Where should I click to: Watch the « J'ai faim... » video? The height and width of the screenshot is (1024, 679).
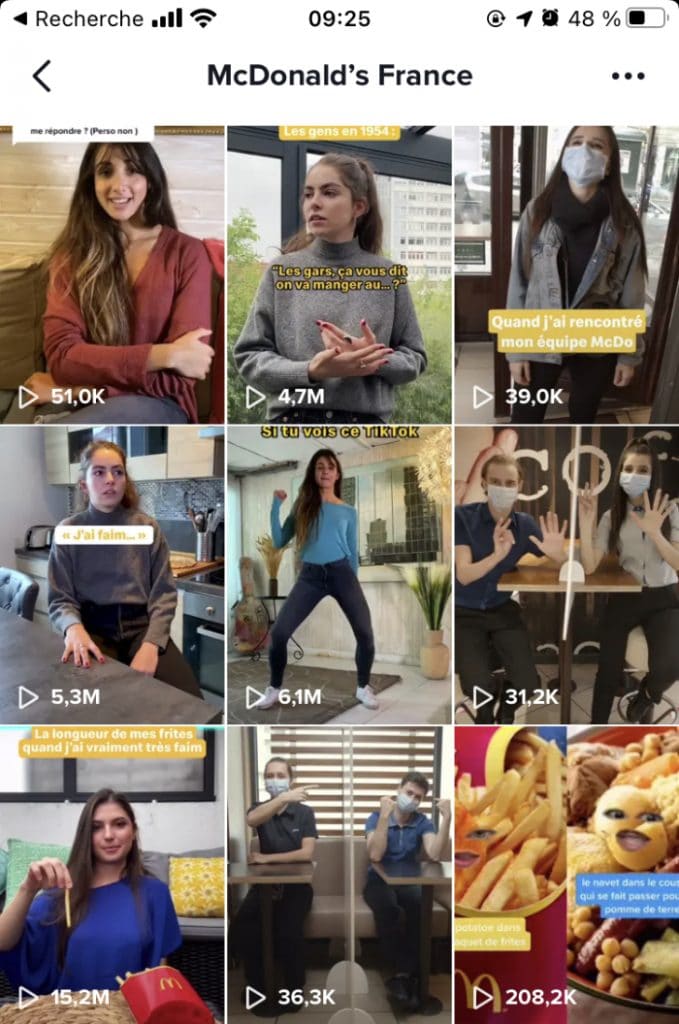(x=112, y=575)
